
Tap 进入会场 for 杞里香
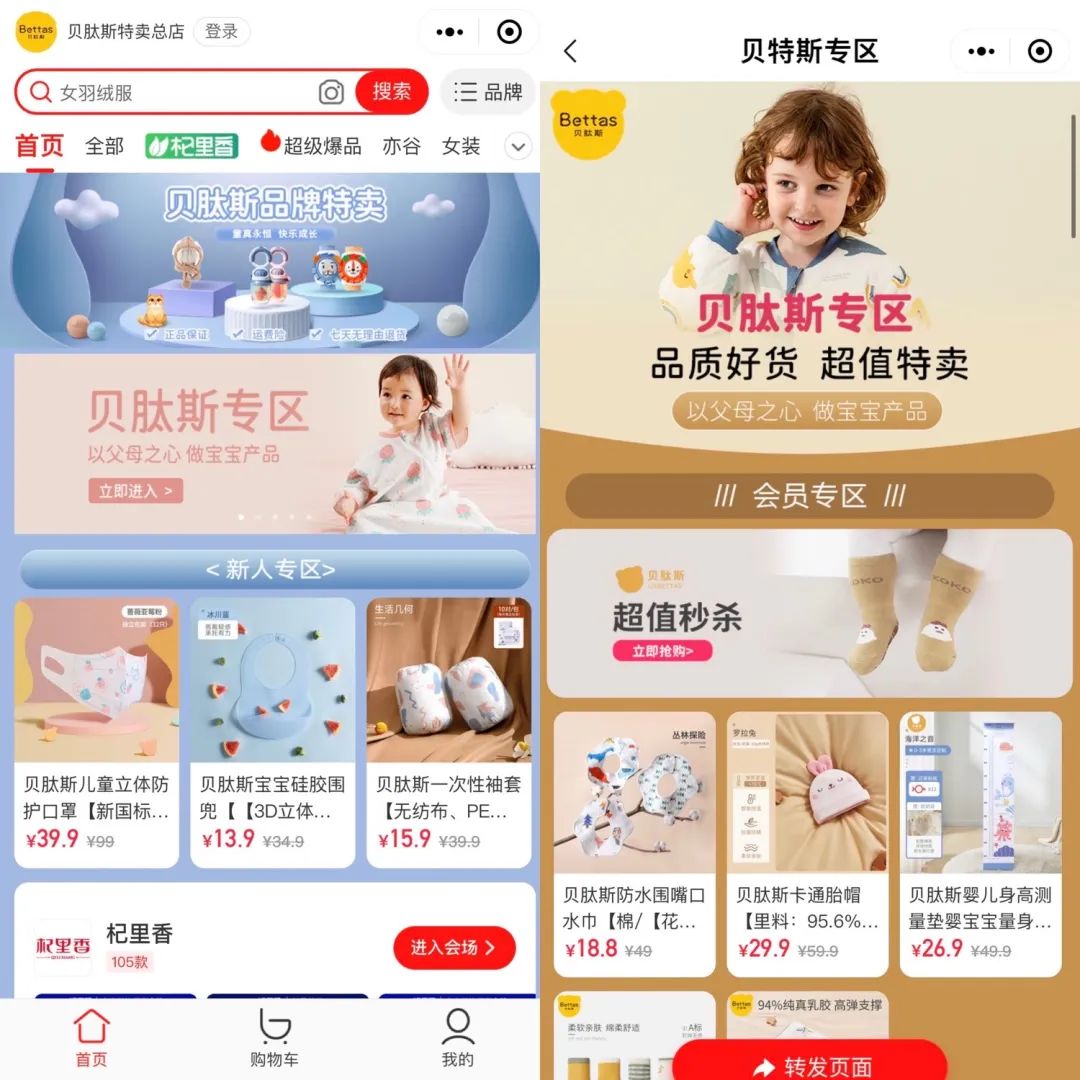pos(454,948)
